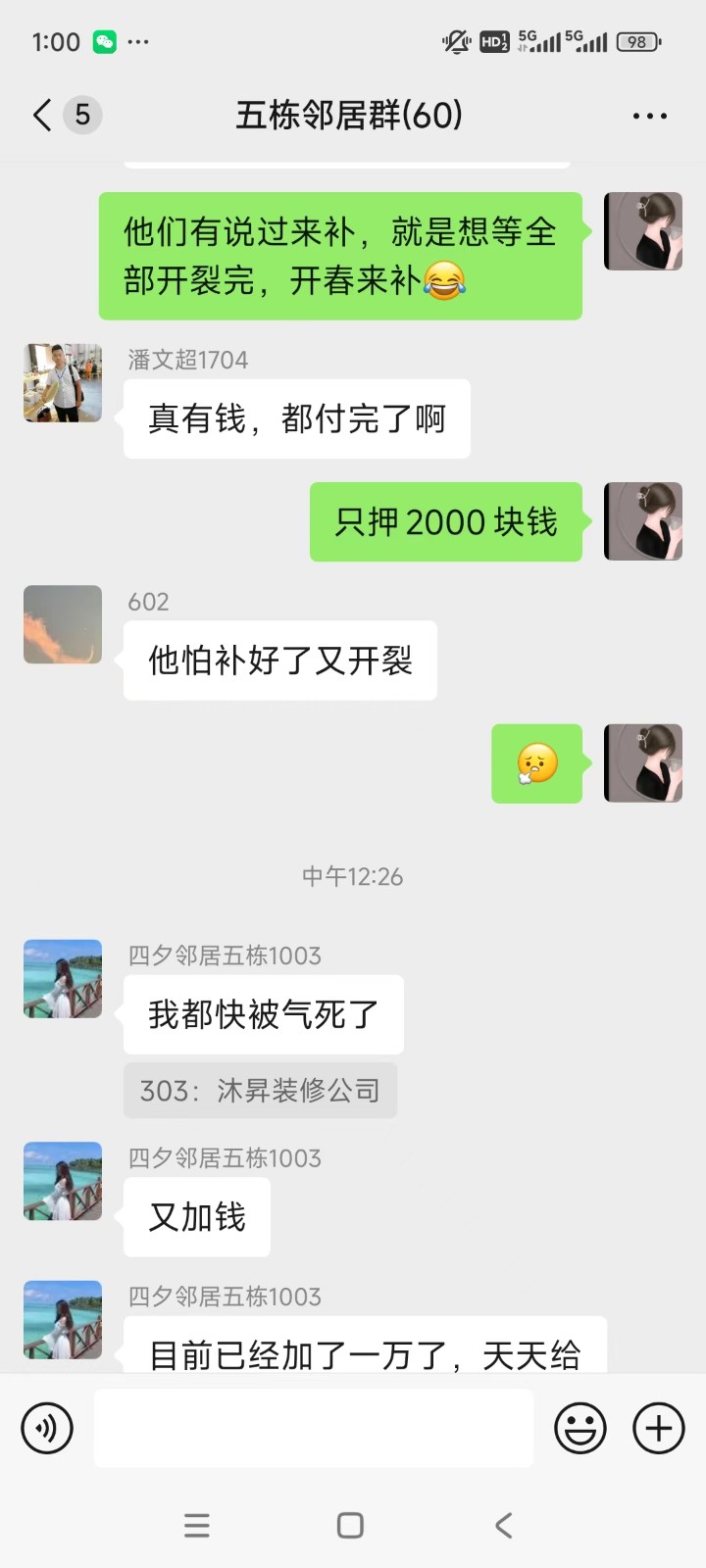Open the emoji sticker panel
This screenshot has height=1568, width=706.
point(580,1427)
